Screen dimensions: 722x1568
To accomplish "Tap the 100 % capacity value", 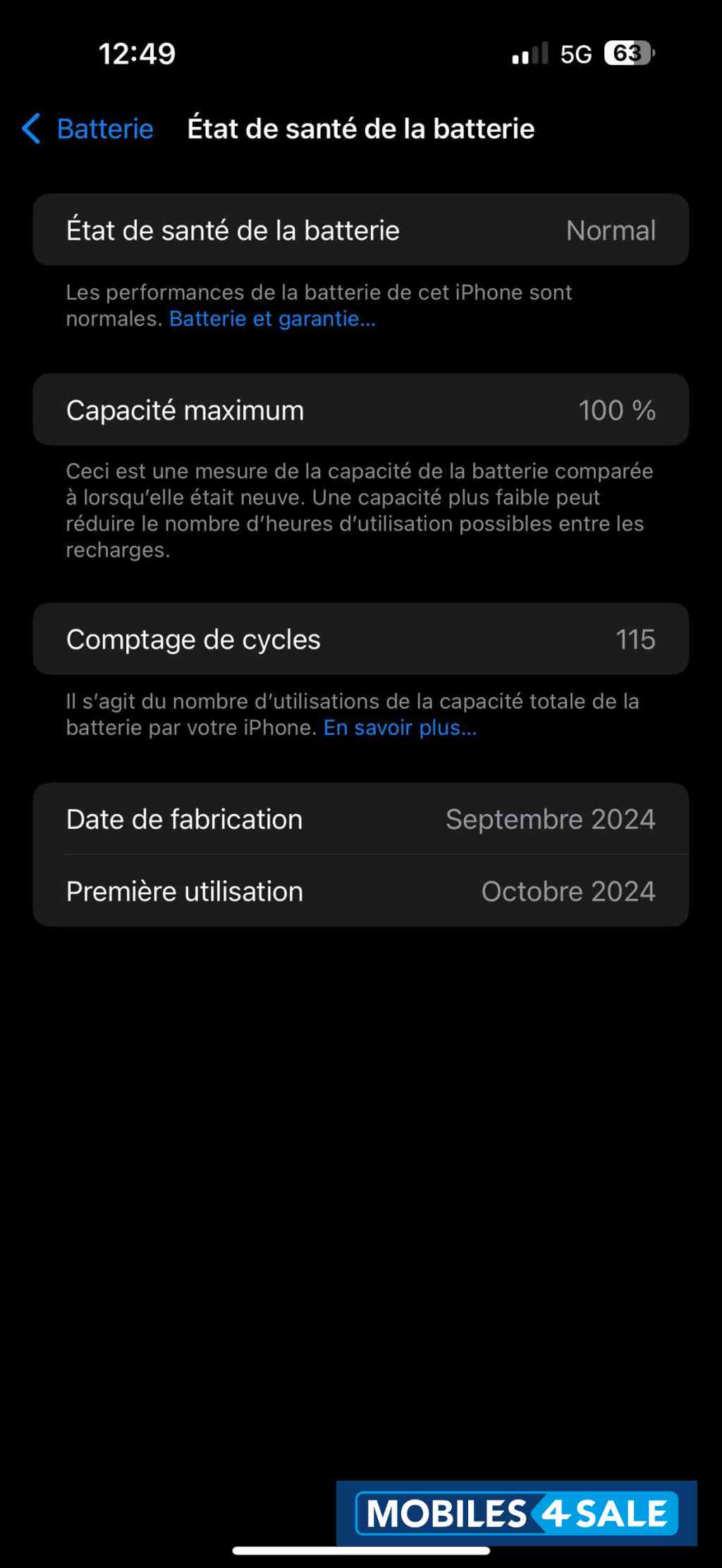I will click(x=617, y=409).
